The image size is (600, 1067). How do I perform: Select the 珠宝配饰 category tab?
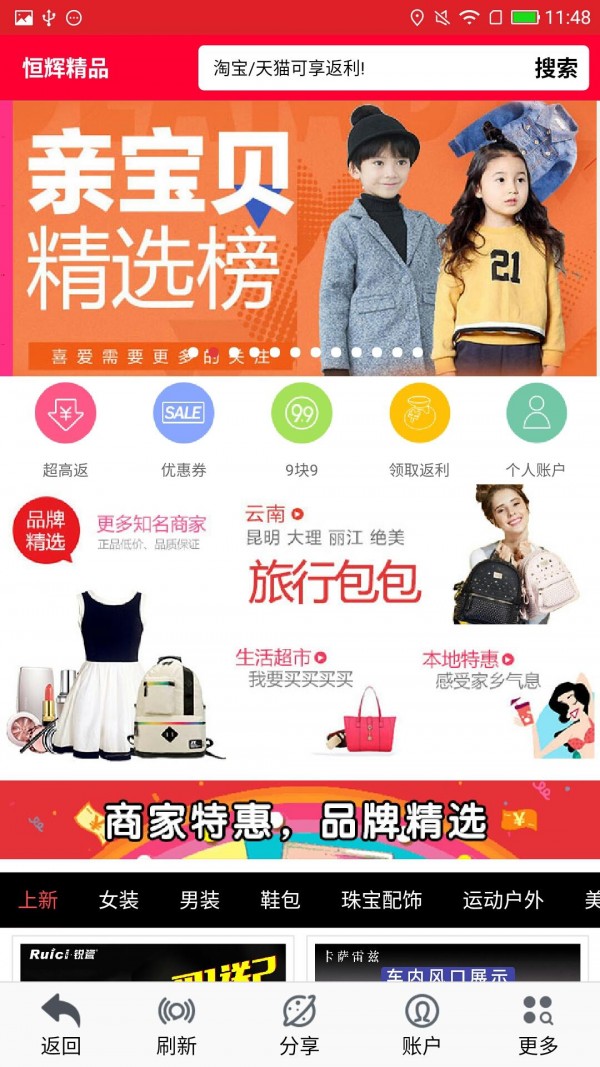(381, 900)
